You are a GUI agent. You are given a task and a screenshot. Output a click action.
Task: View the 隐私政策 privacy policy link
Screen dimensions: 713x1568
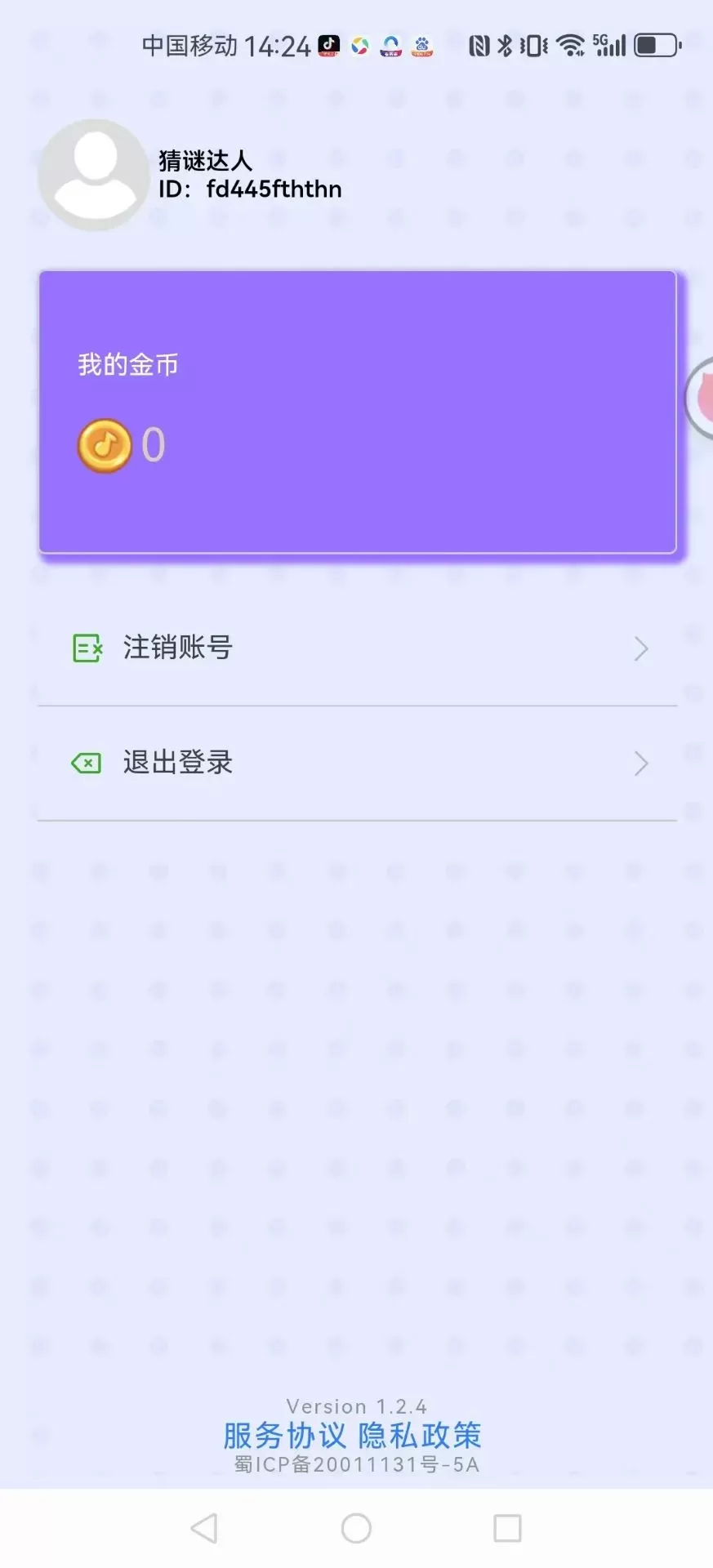click(x=420, y=1435)
